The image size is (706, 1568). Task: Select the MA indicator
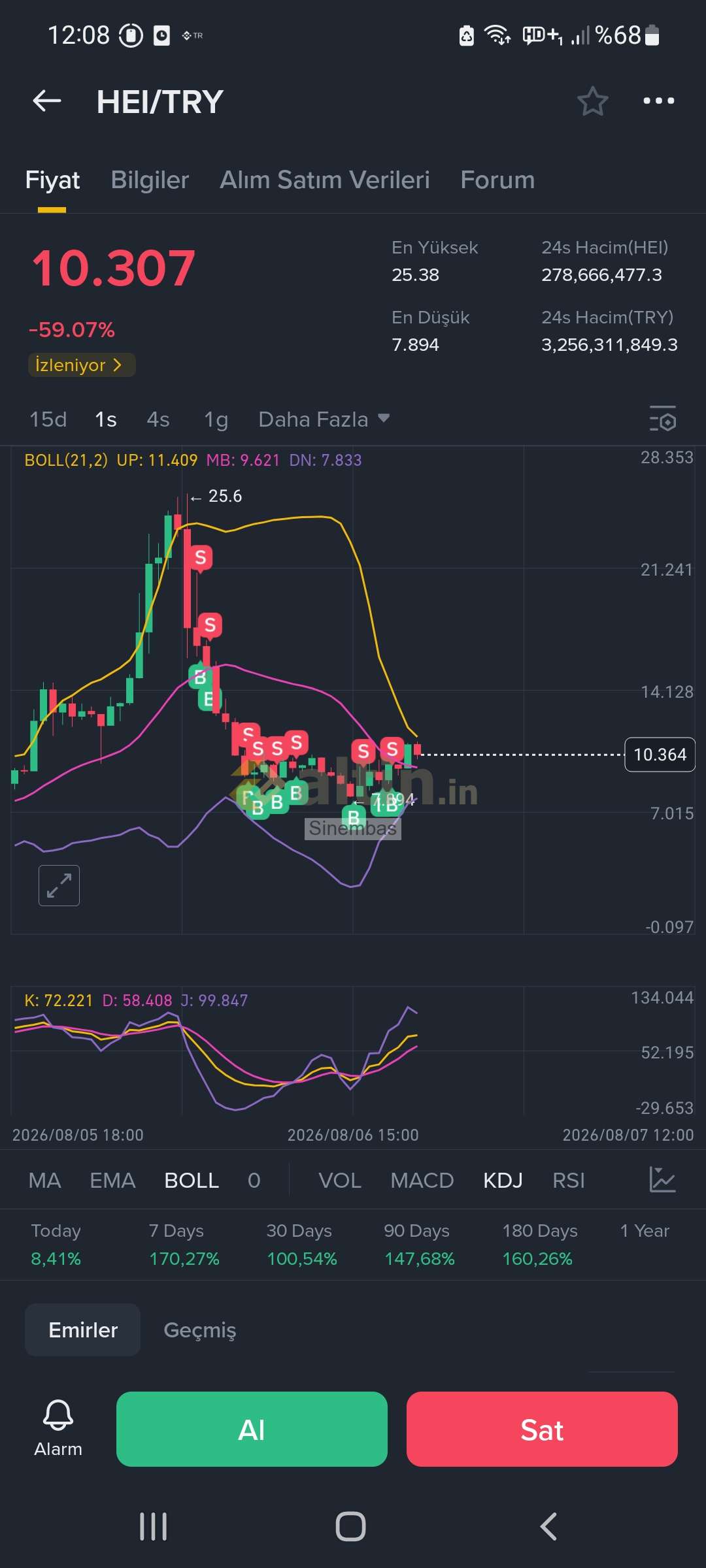[44, 1181]
